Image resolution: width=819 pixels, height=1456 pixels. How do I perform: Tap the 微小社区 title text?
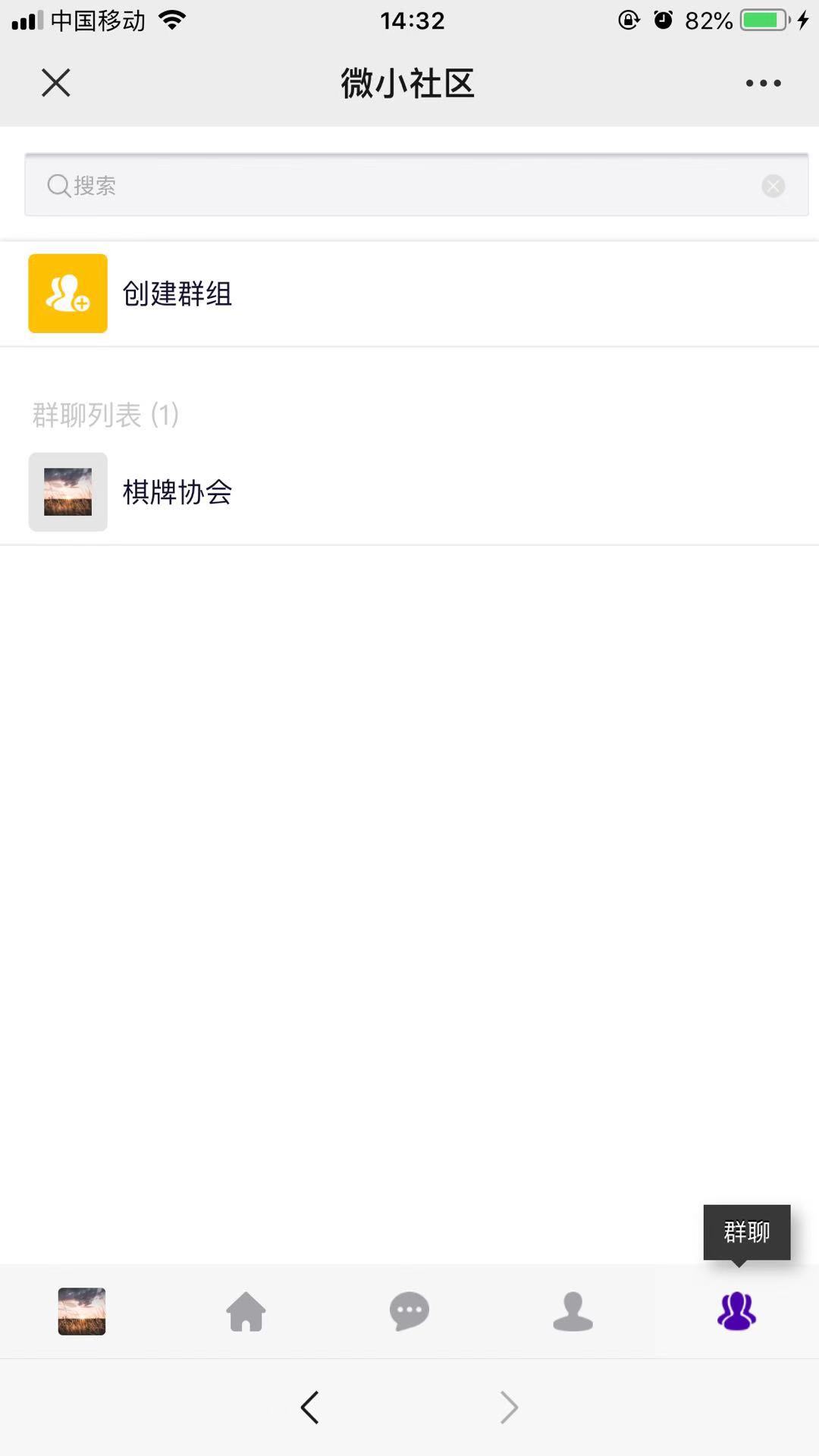408,84
